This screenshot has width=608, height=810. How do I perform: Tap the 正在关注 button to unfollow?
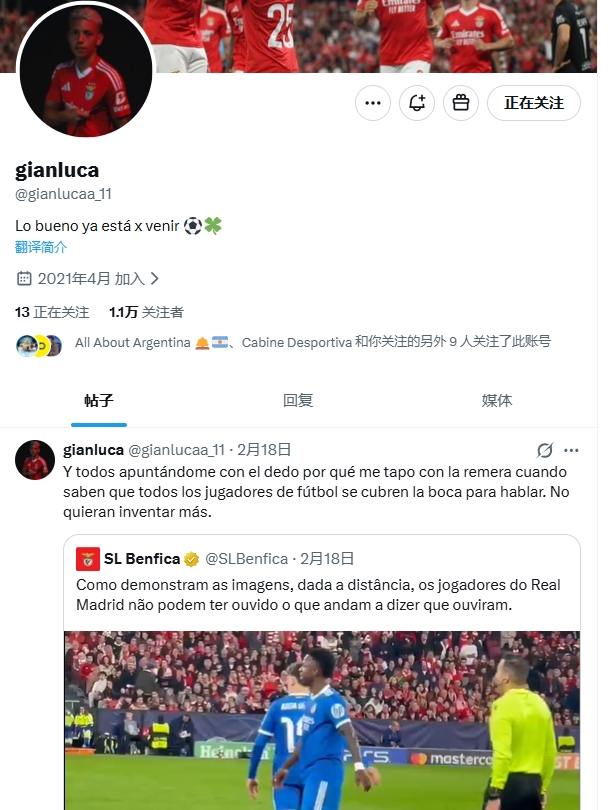click(533, 103)
